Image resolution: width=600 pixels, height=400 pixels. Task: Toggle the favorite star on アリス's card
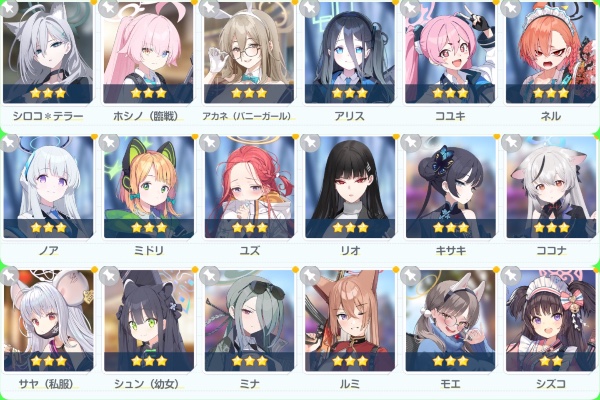(x=311, y=9)
